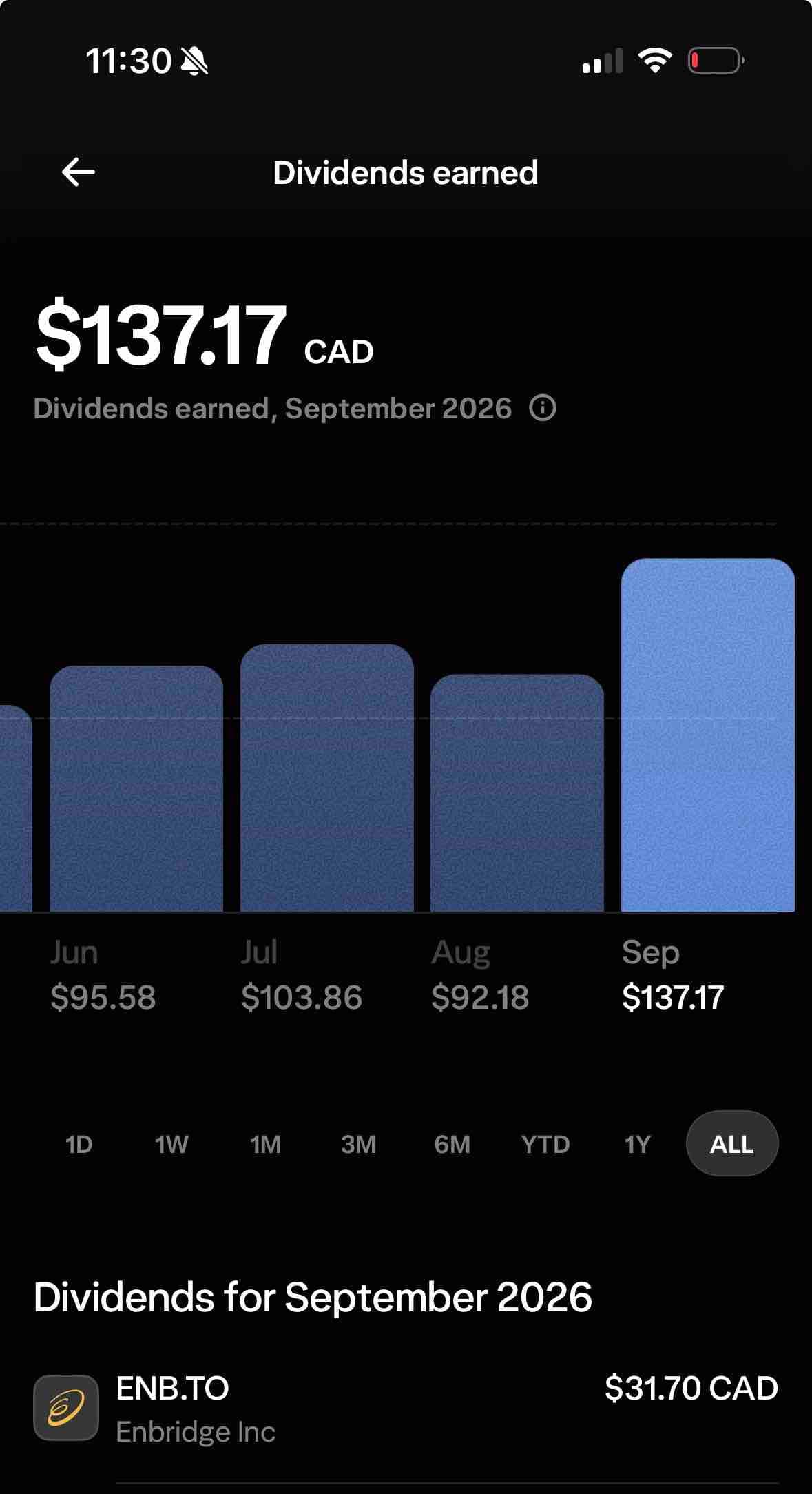Show year-to-date with YTD
This screenshot has width=812, height=1494.
545,1145
